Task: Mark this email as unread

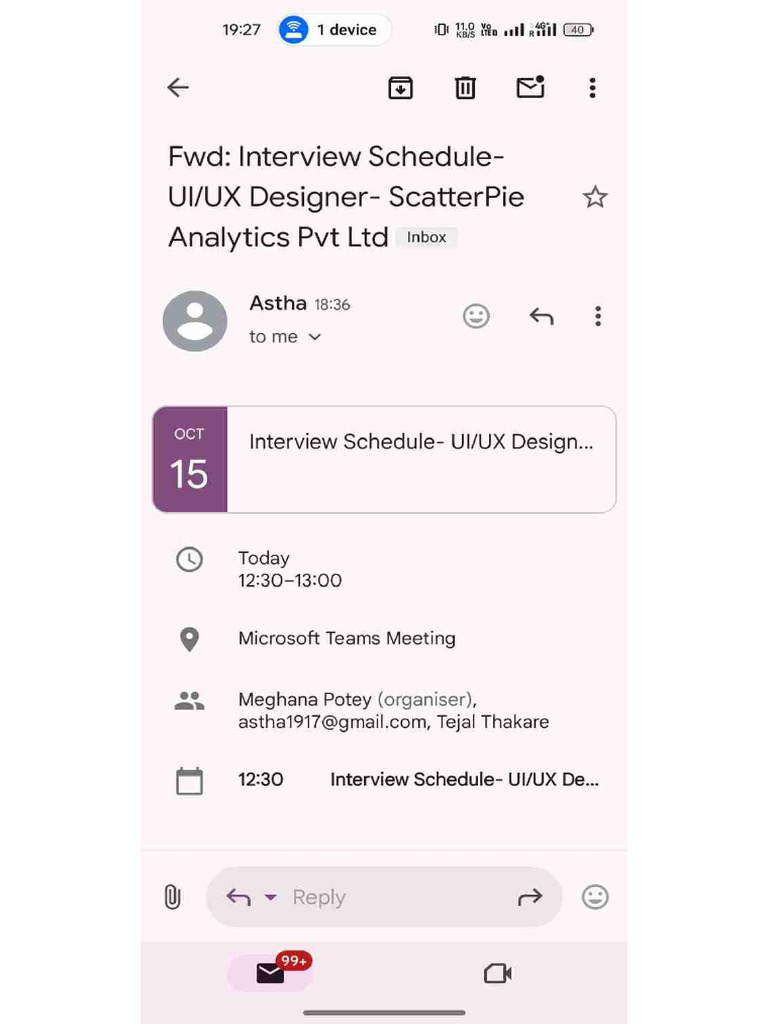Action: coord(530,87)
